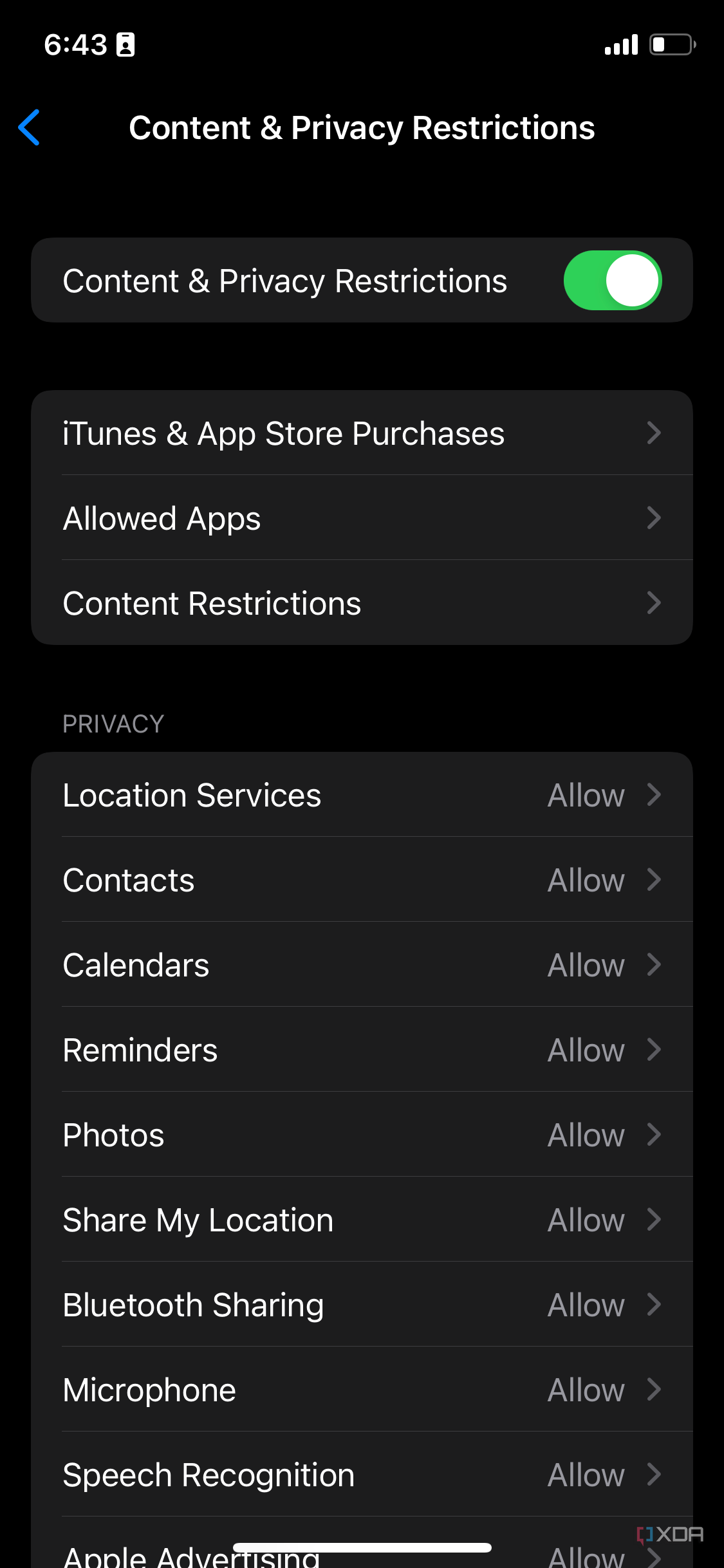The width and height of the screenshot is (724, 1568).
Task: Open iTunes & App Store Purchases
Action: pos(362,433)
